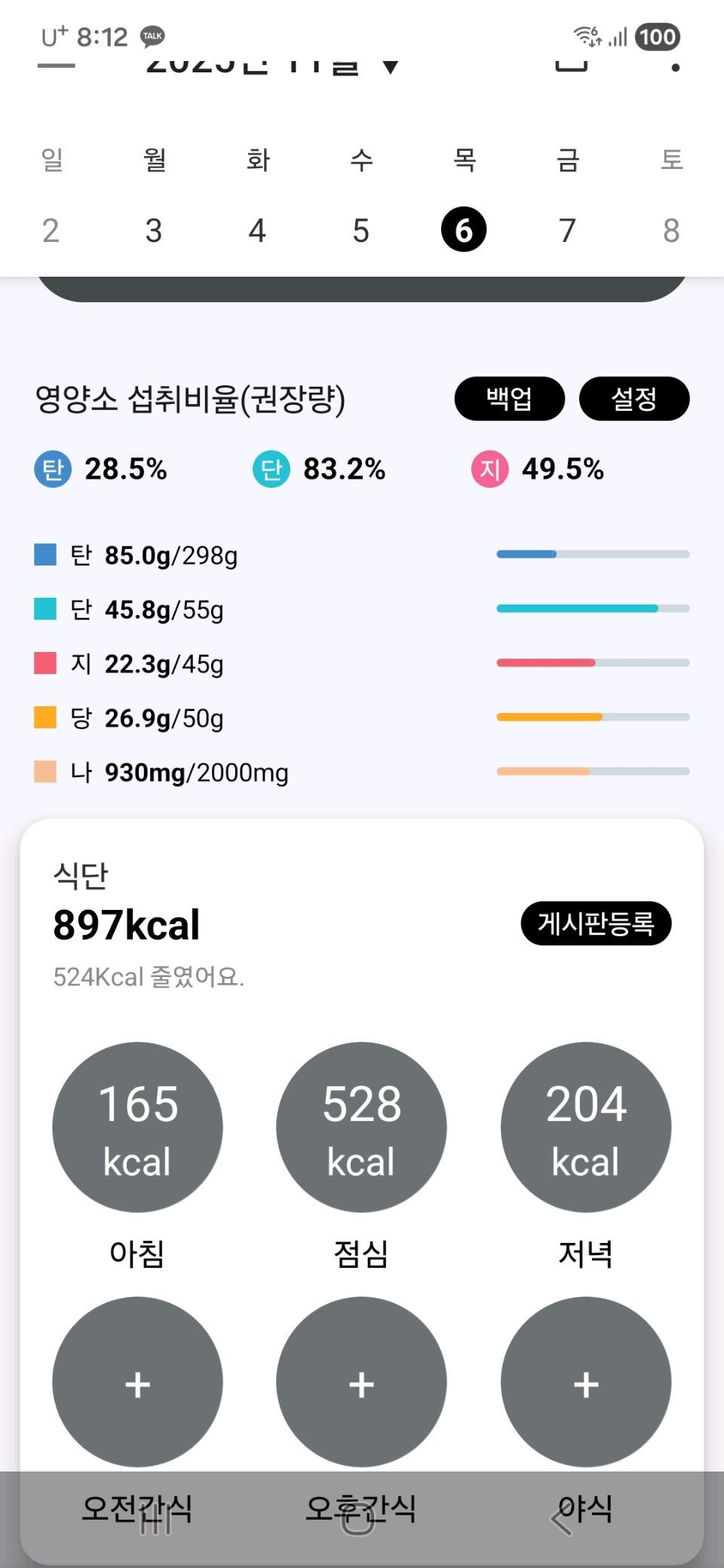Add an afternoon snack with 오후간식 plus
724x1568 pixels.
tap(361, 1381)
